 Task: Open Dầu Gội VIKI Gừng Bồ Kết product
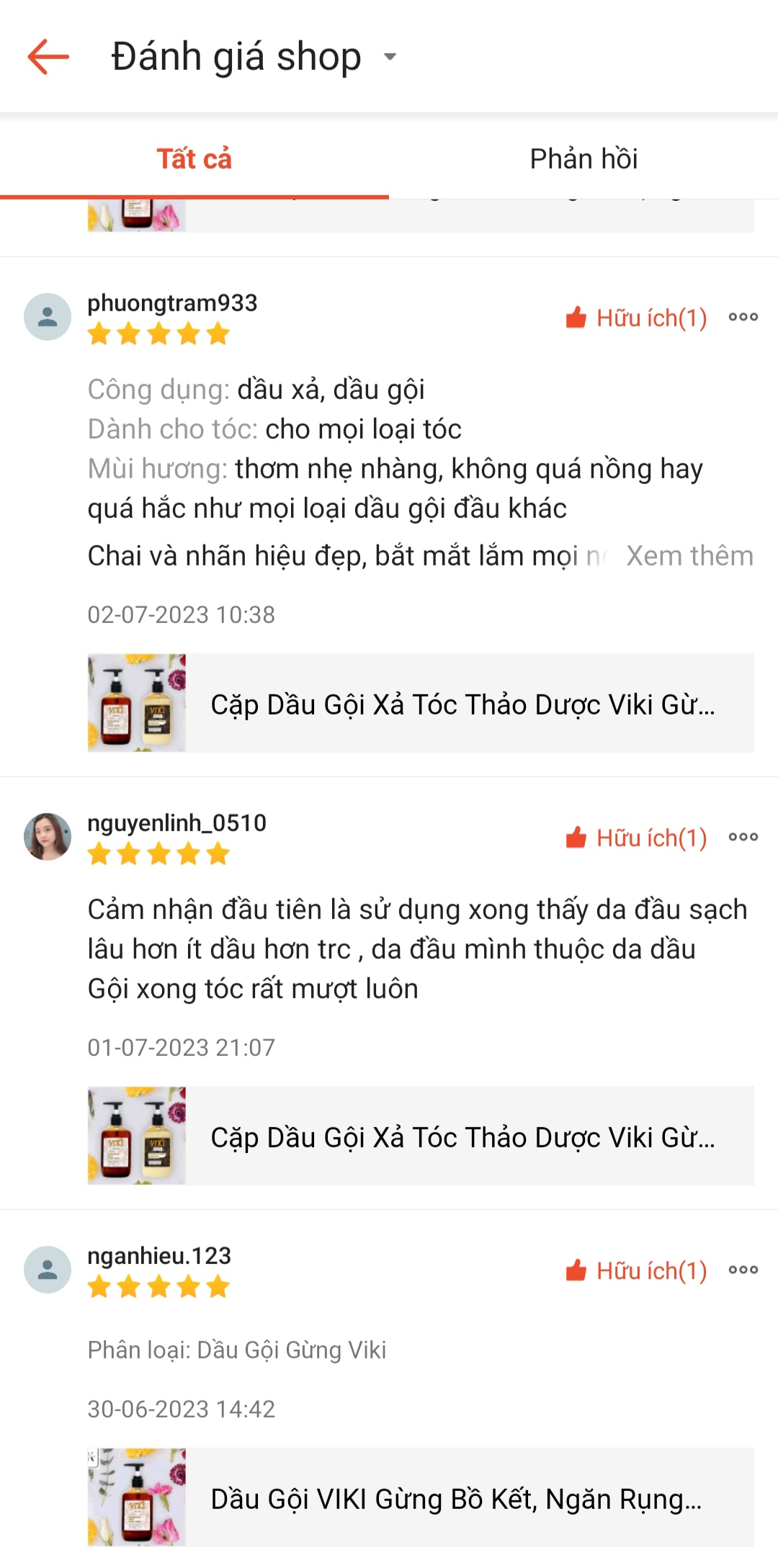coord(421,1497)
